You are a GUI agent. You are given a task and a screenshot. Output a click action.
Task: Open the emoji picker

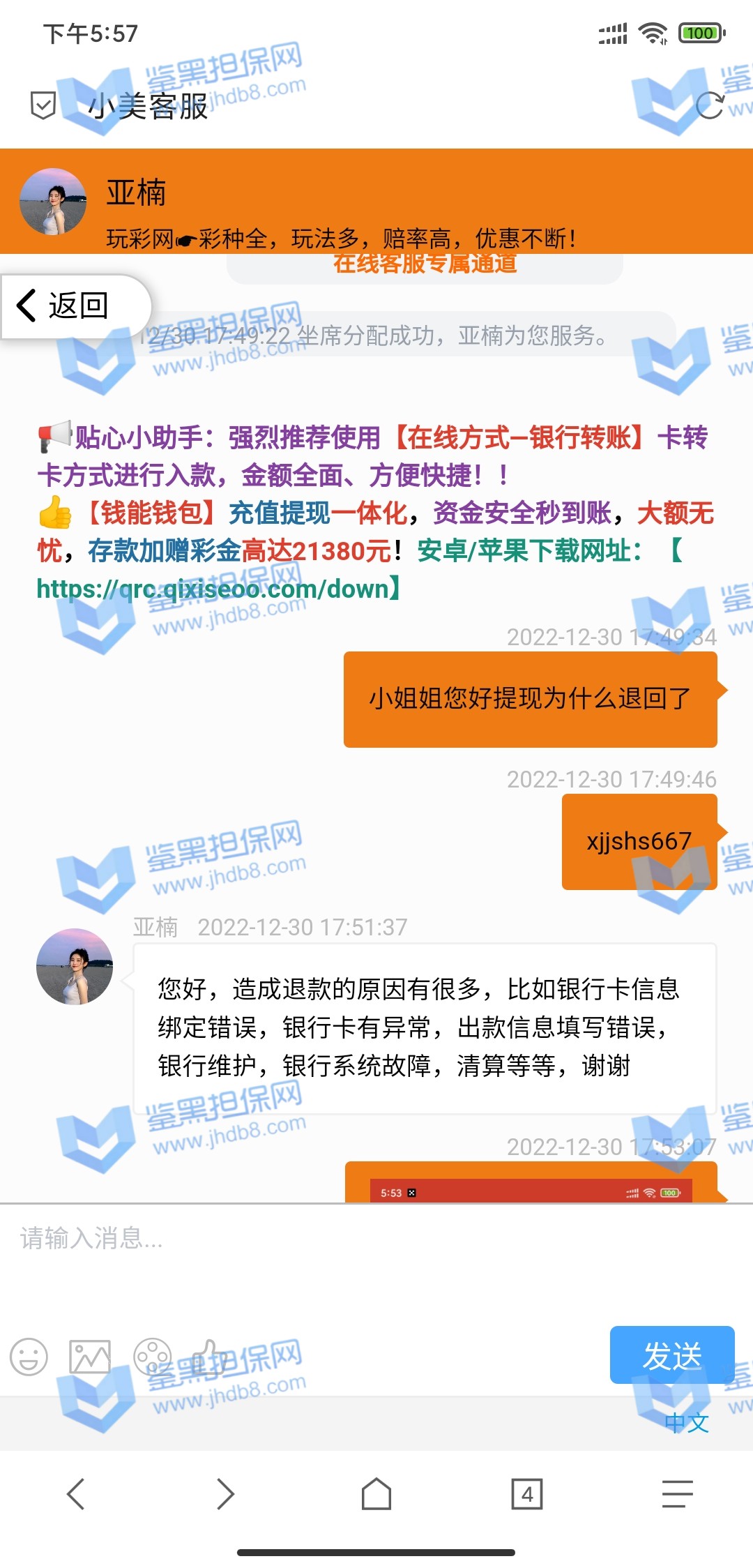(29, 1357)
